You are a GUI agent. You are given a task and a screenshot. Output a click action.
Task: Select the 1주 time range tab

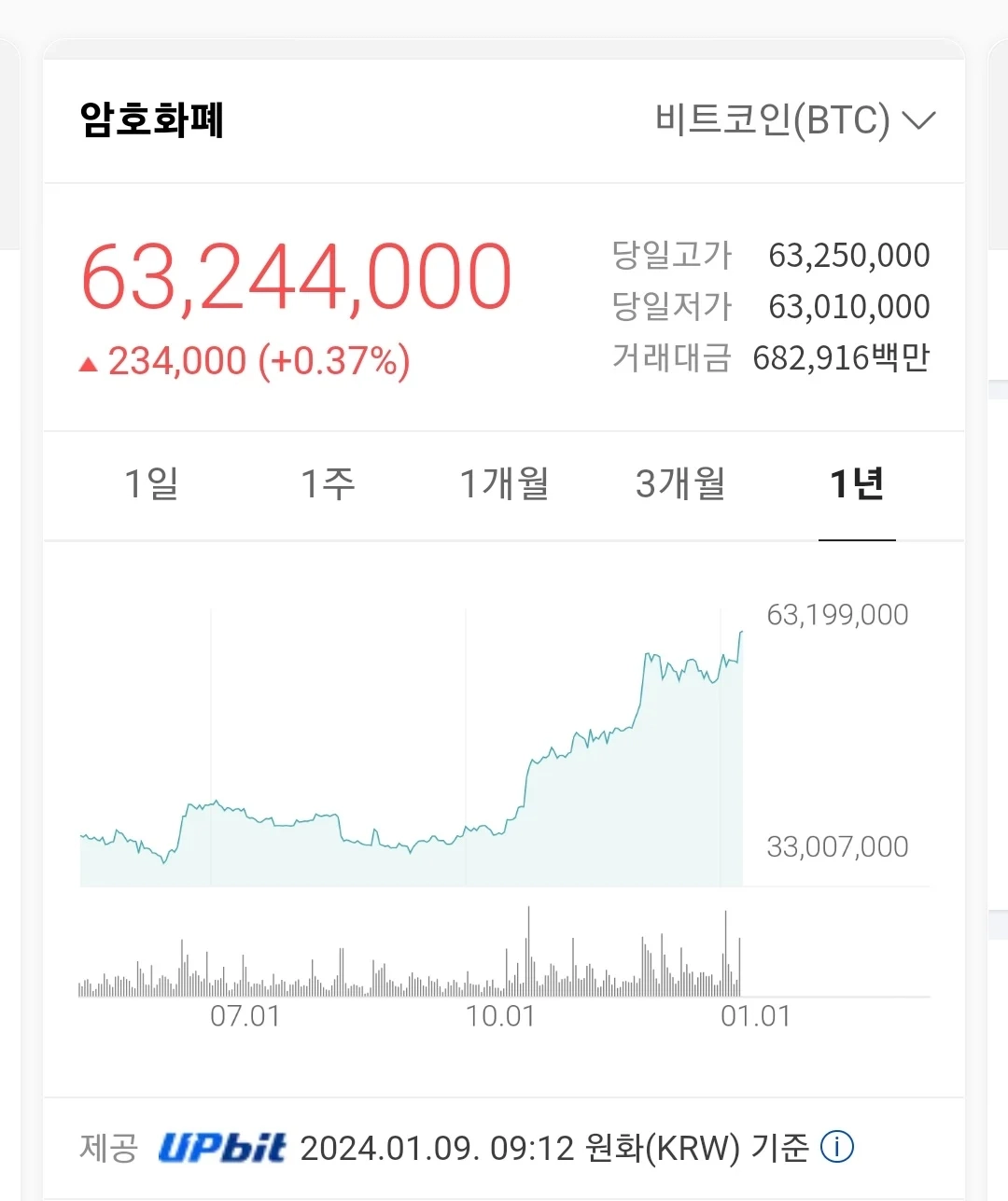327,485
